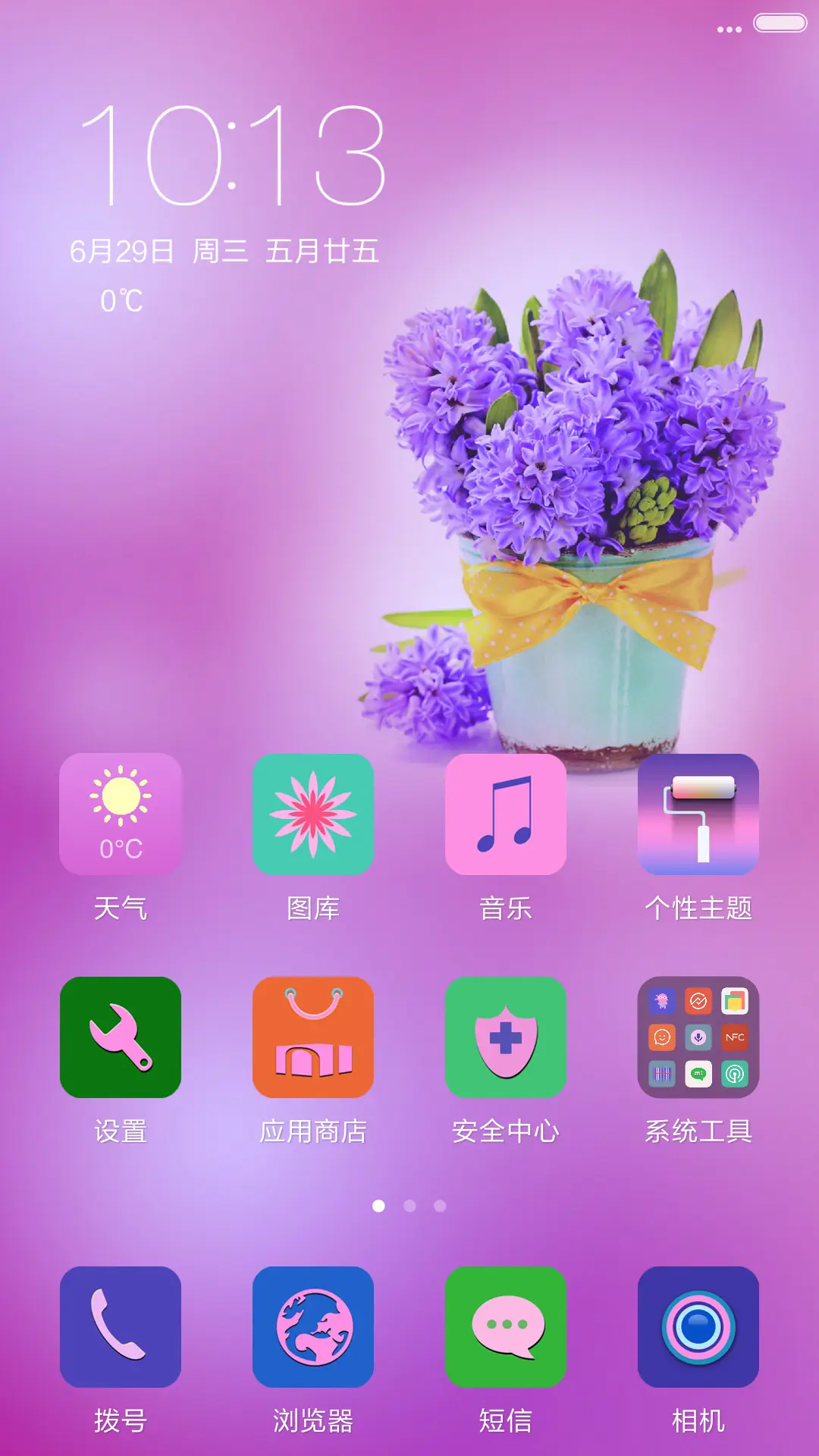
Task: Open the 音乐 music app
Action: tap(506, 814)
